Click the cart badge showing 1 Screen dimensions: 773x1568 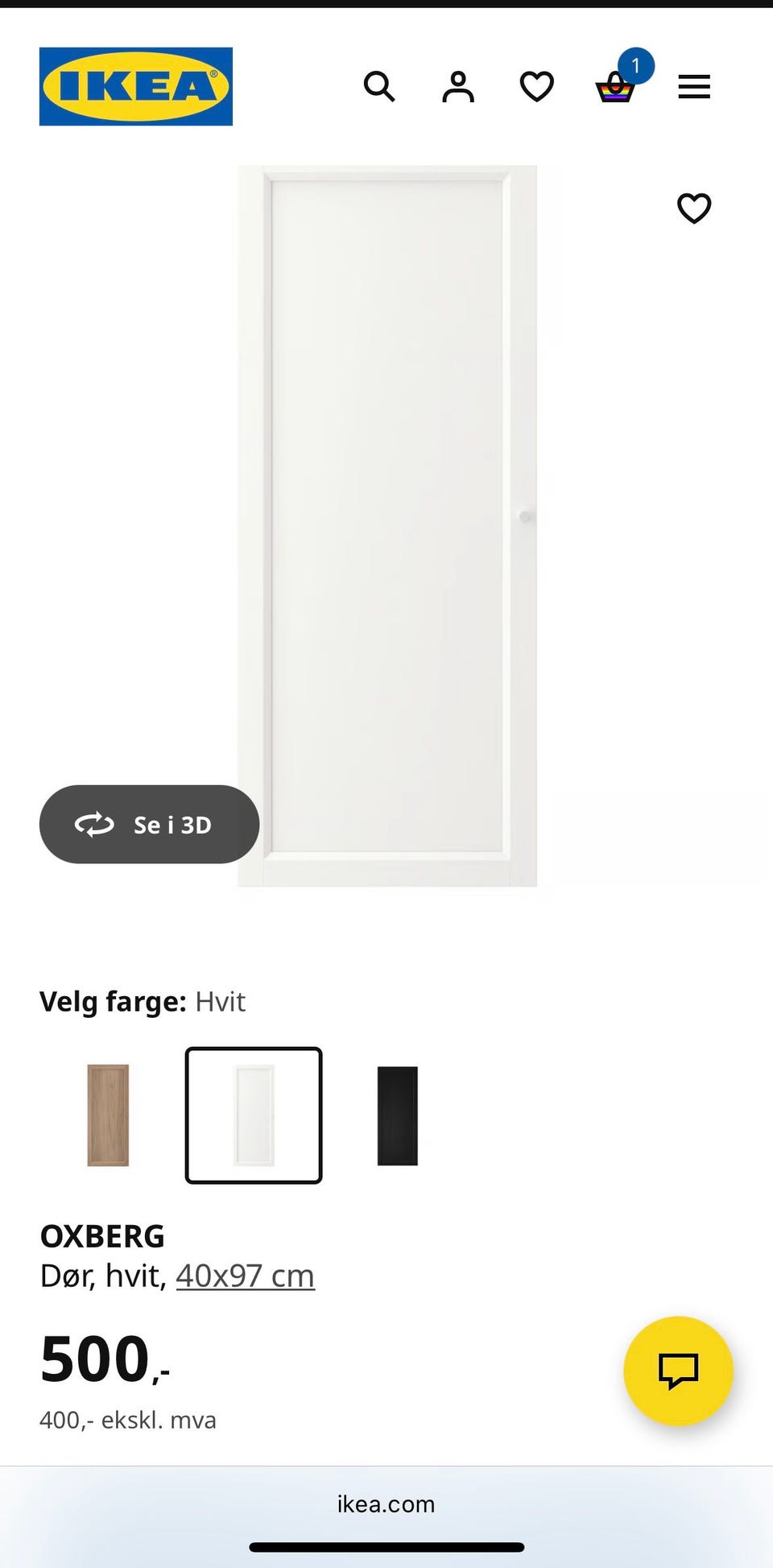636,68
